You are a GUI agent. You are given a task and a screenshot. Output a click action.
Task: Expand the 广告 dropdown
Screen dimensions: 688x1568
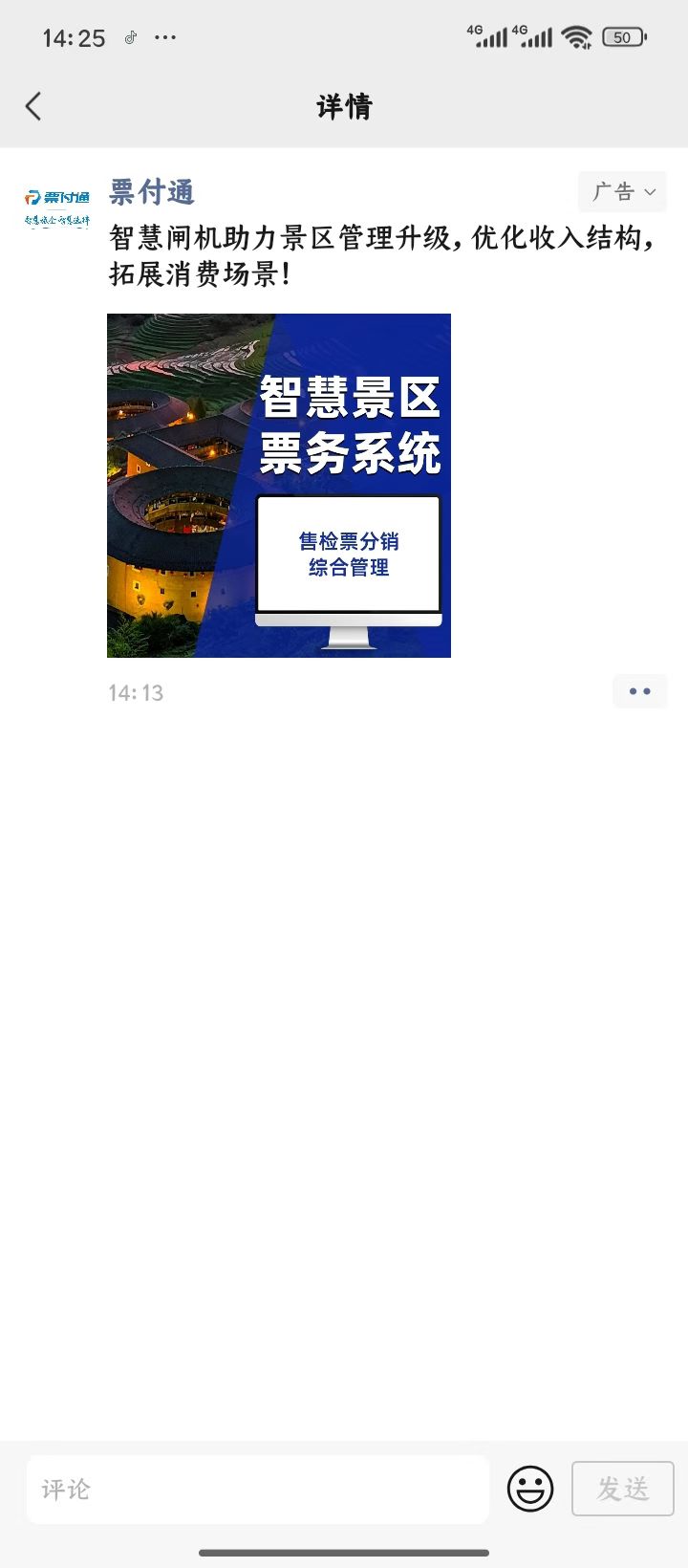622,192
